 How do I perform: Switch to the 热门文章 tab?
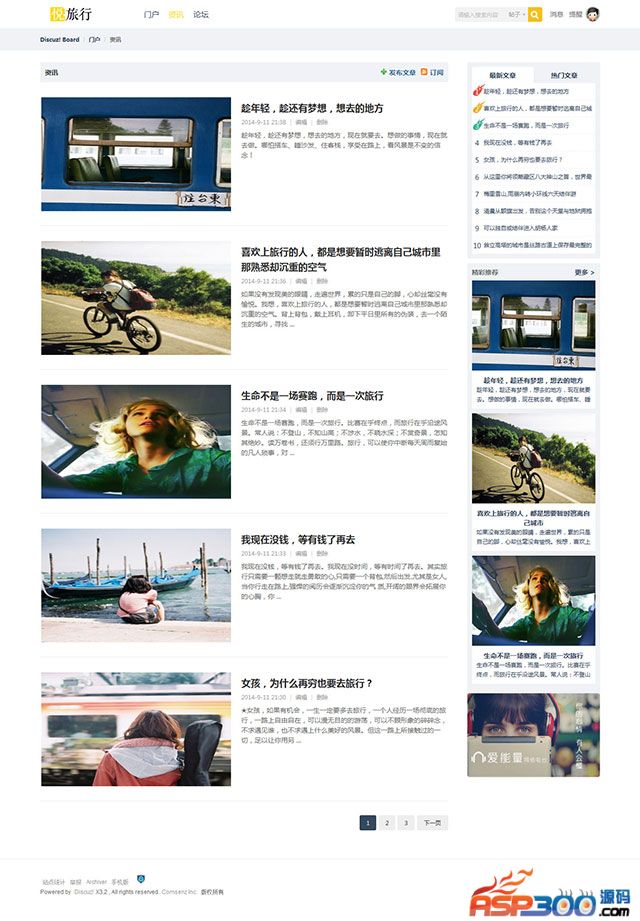pyautogui.click(x=564, y=75)
